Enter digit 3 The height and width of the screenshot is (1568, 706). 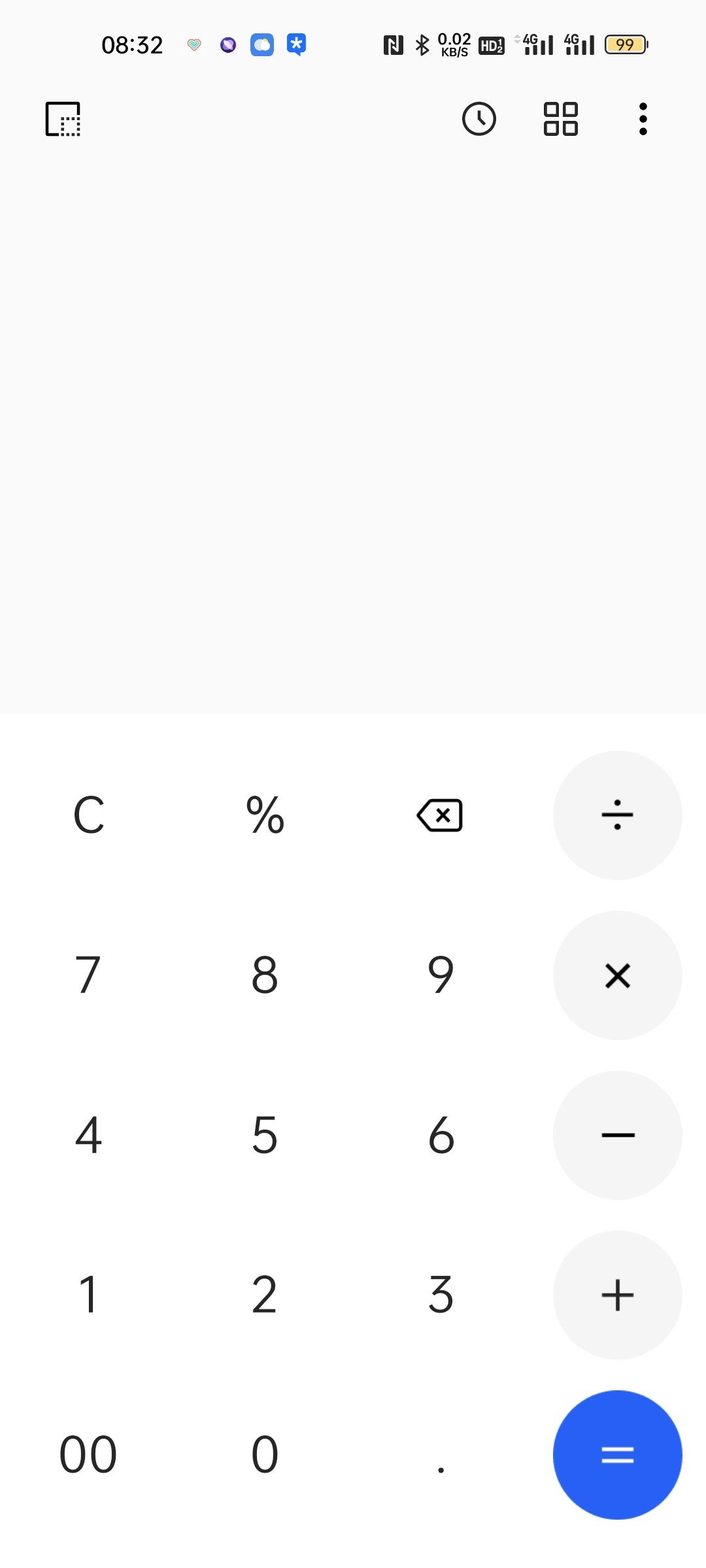441,1295
